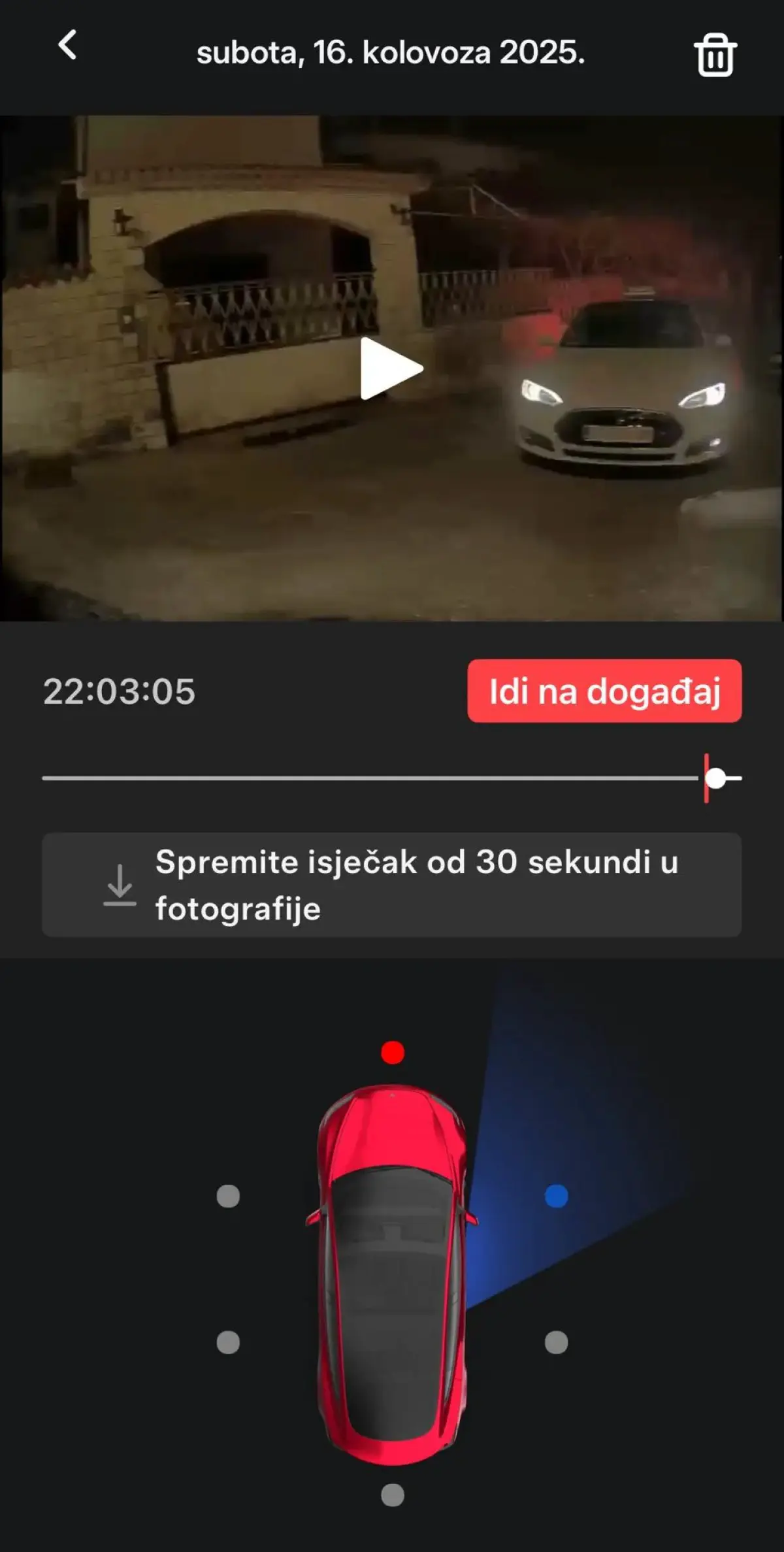Switch to the left rear-side camera dot

pyautogui.click(x=228, y=1343)
